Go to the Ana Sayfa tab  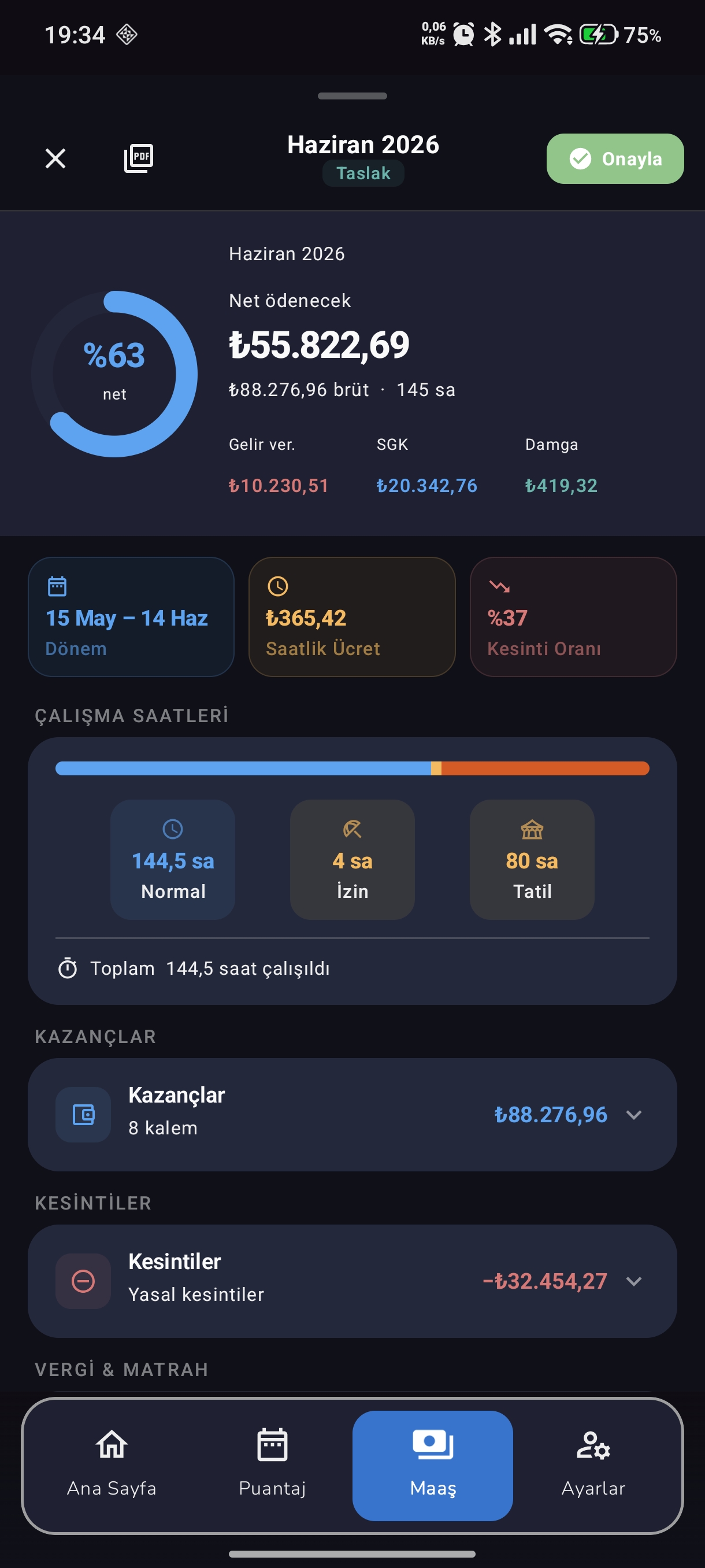click(112, 1466)
